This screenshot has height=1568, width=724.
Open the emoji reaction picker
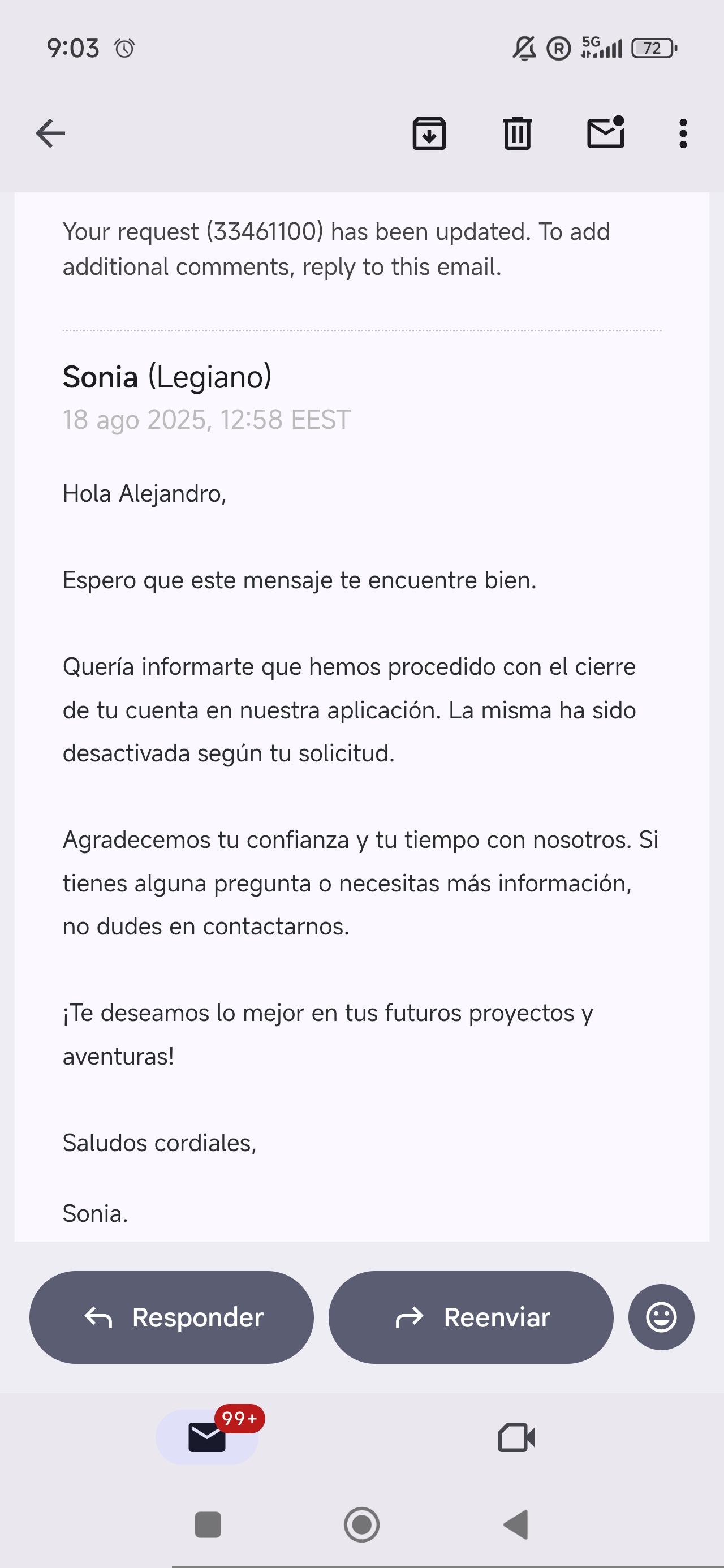pos(661,1317)
